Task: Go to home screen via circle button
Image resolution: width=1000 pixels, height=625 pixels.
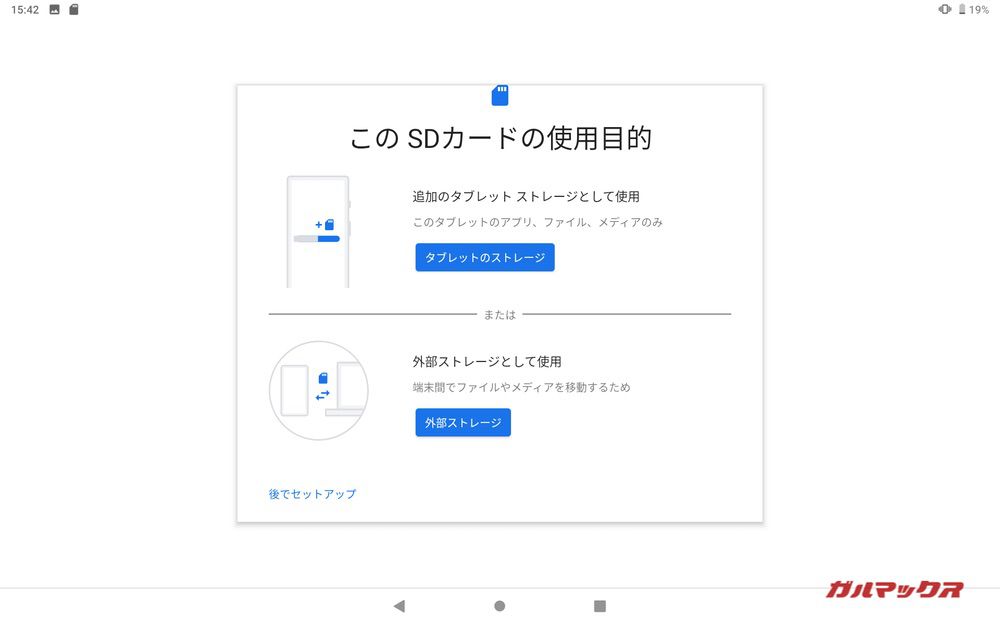Action: 500,606
